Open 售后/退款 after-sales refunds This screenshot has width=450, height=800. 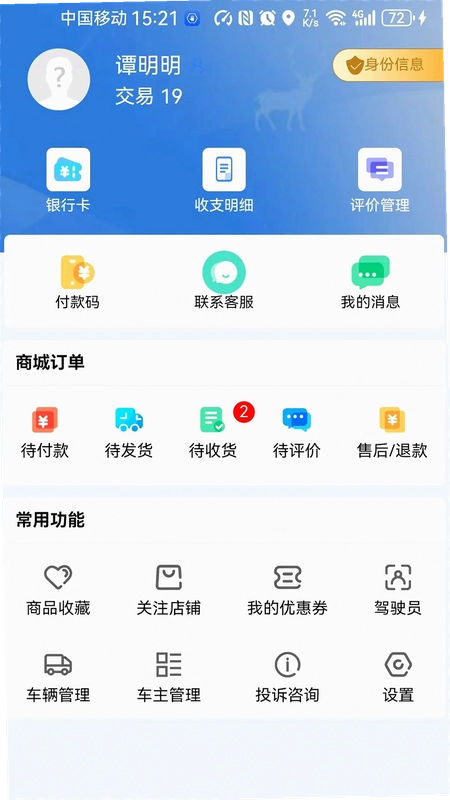click(x=392, y=433)
